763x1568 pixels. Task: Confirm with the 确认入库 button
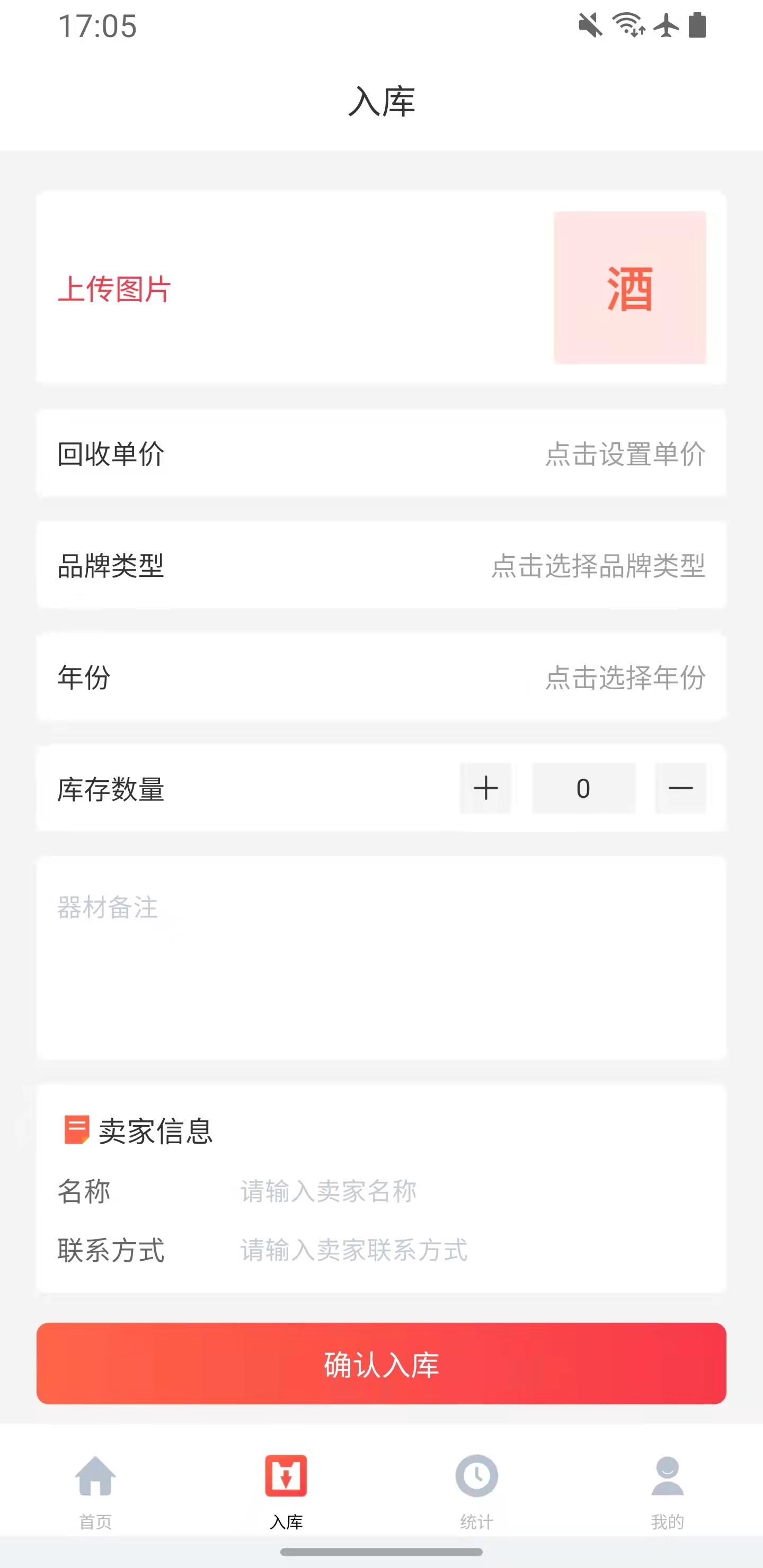point(381,1364)
